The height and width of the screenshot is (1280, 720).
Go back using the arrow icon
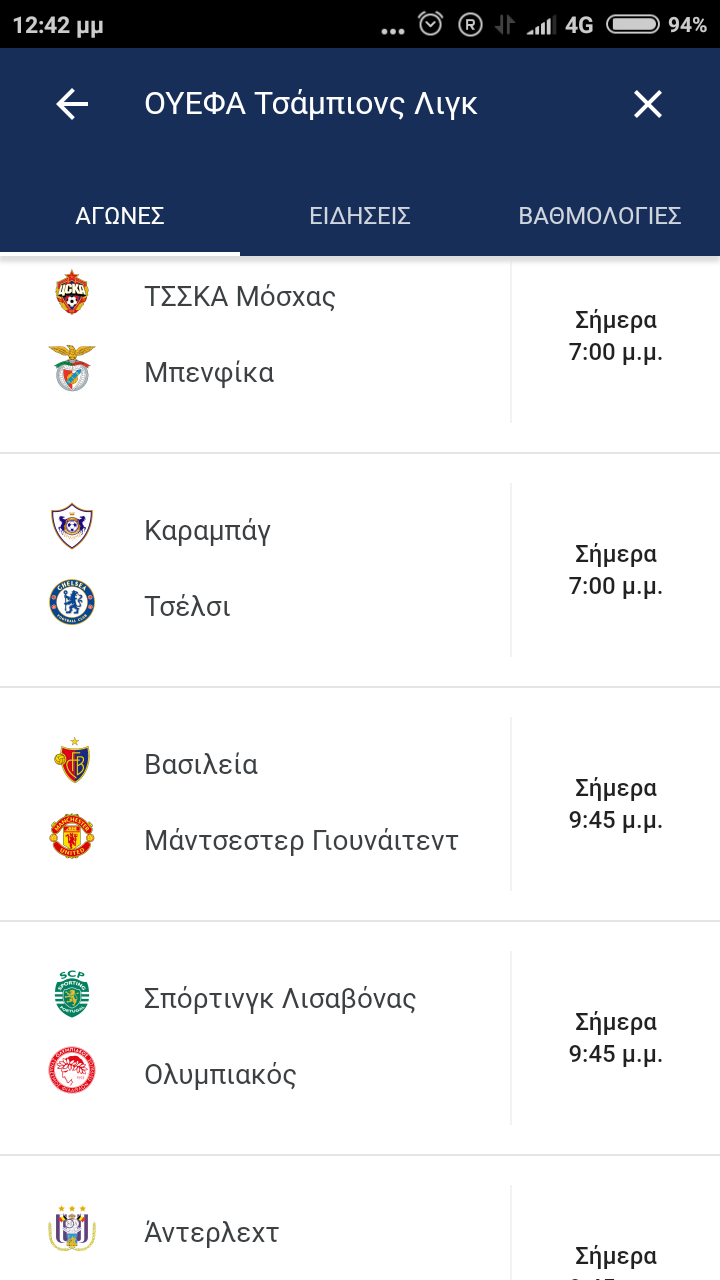click(x=72, y=104)
